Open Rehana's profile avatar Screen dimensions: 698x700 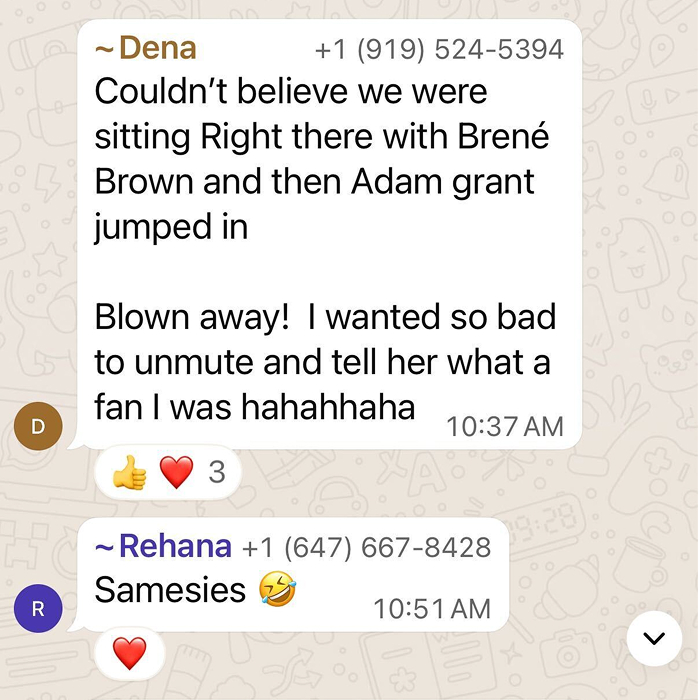point(38,607)
